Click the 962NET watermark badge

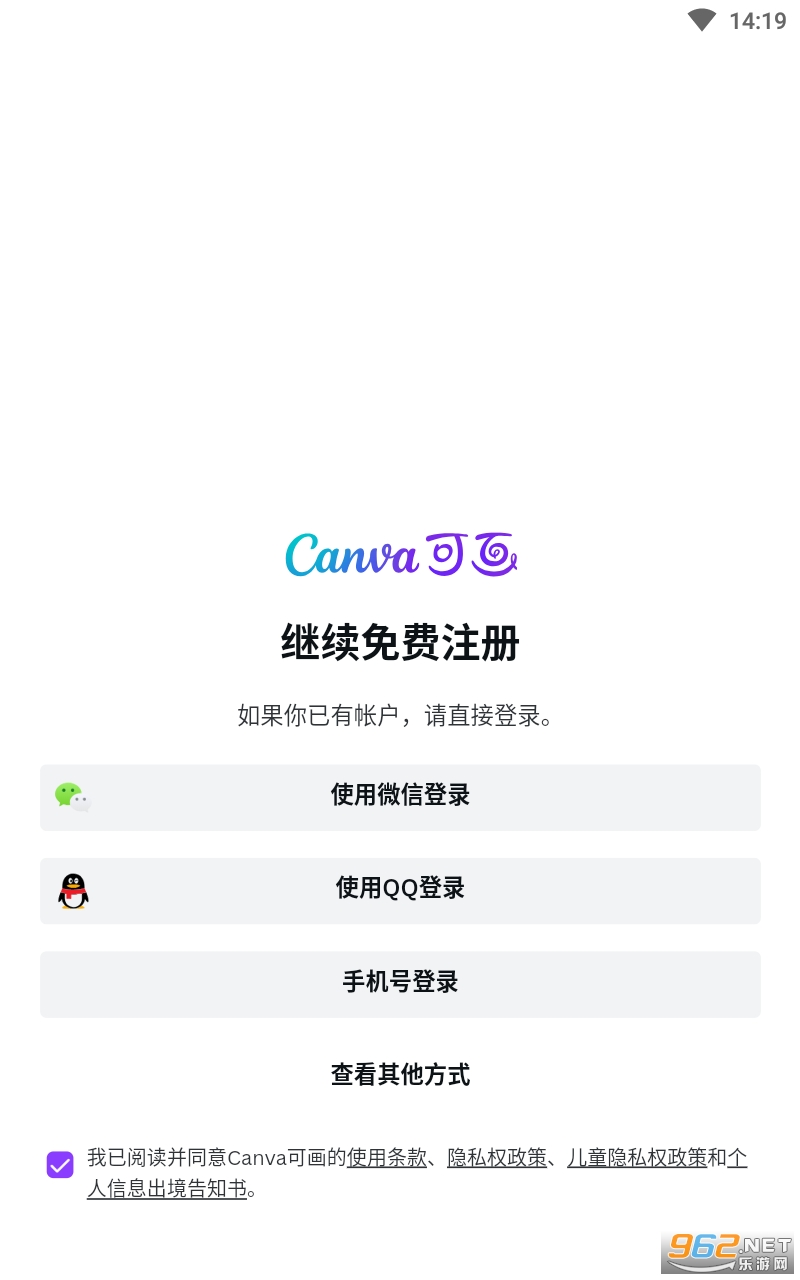tap(726, 1253)
